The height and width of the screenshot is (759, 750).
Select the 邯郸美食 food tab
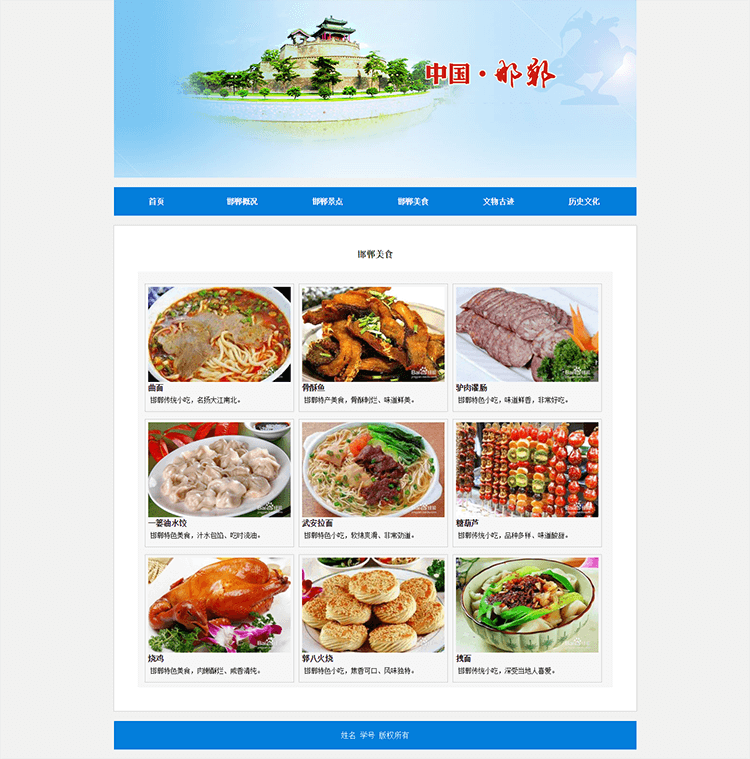click(x=413, y=201)
